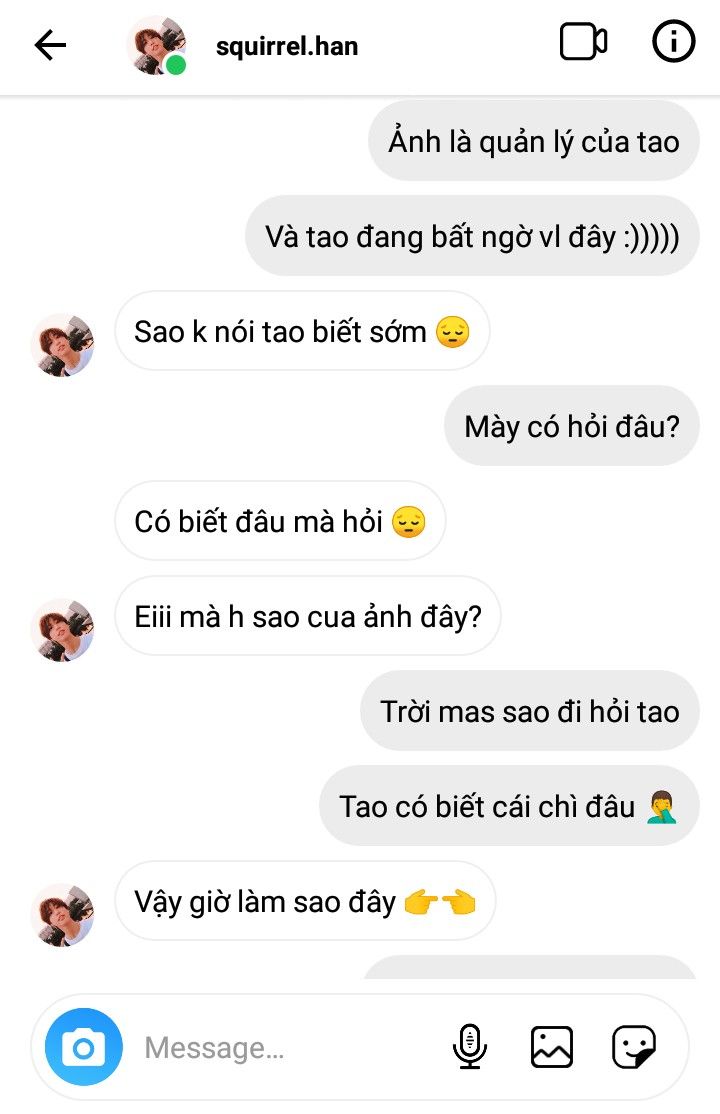Viewport: 720px width, 1114px height.
Task: Start a video call
Action: (x=583, y=43)
